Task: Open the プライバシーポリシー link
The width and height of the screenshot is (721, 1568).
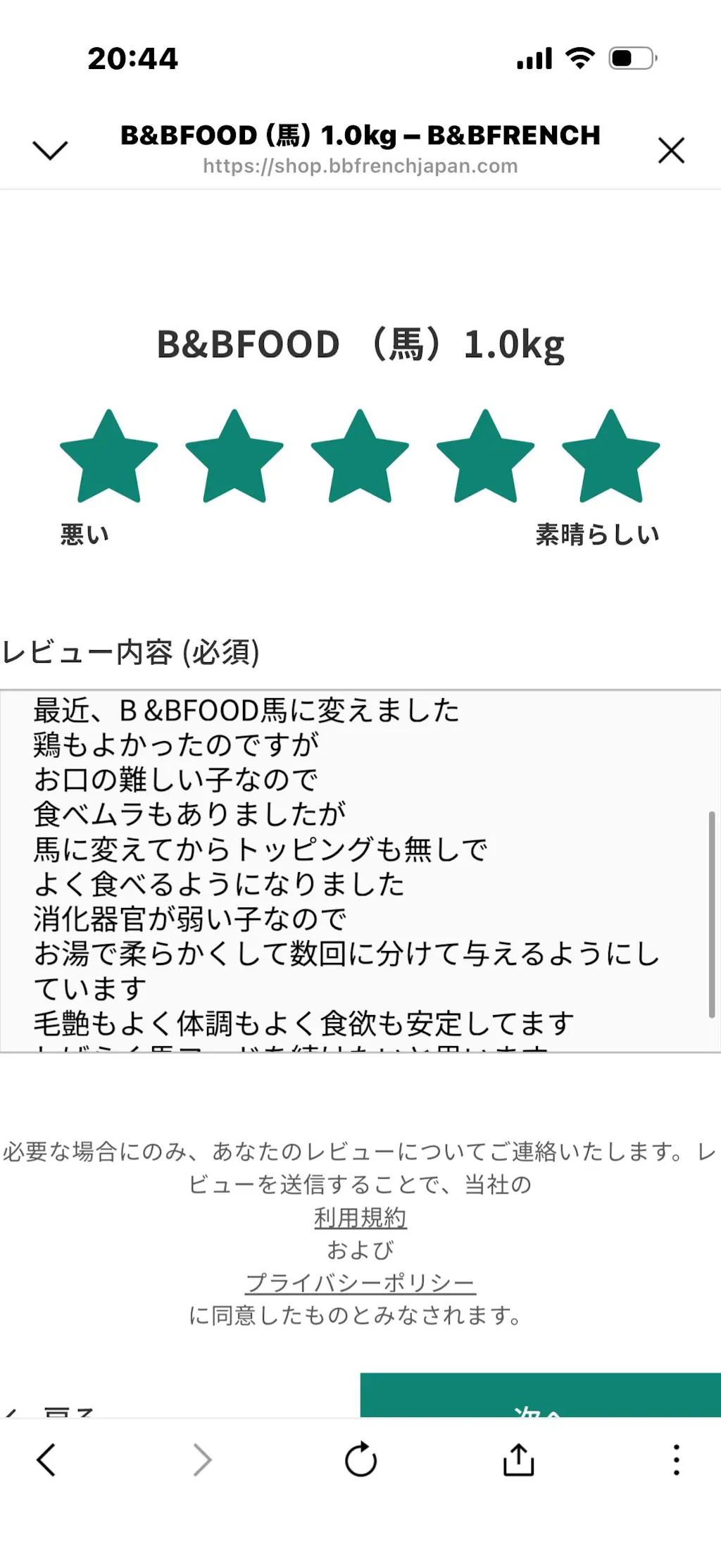Action: [360, 1283]
